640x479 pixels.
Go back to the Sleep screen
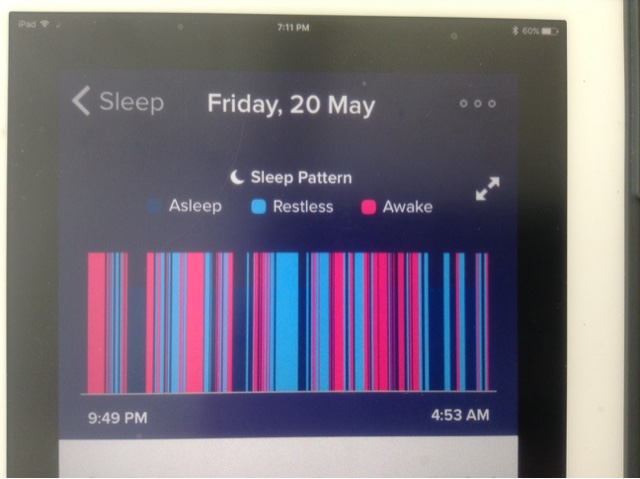coord(117,102)
